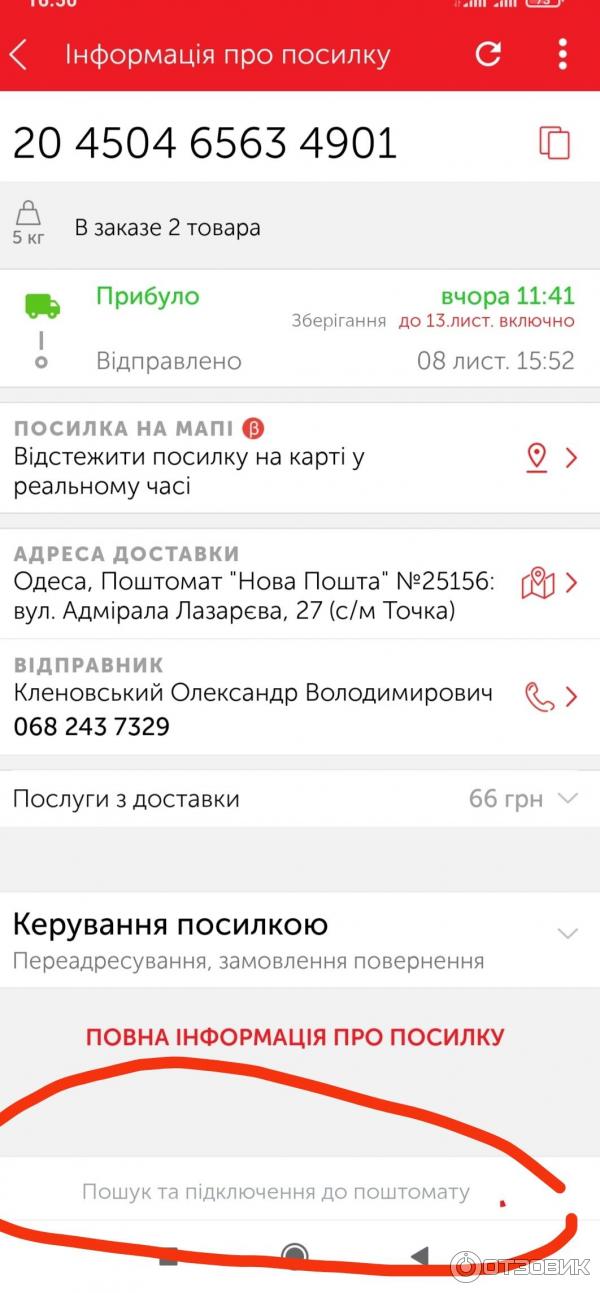Copy the tracking number 20 4504 6563 4901

[554, 143]
